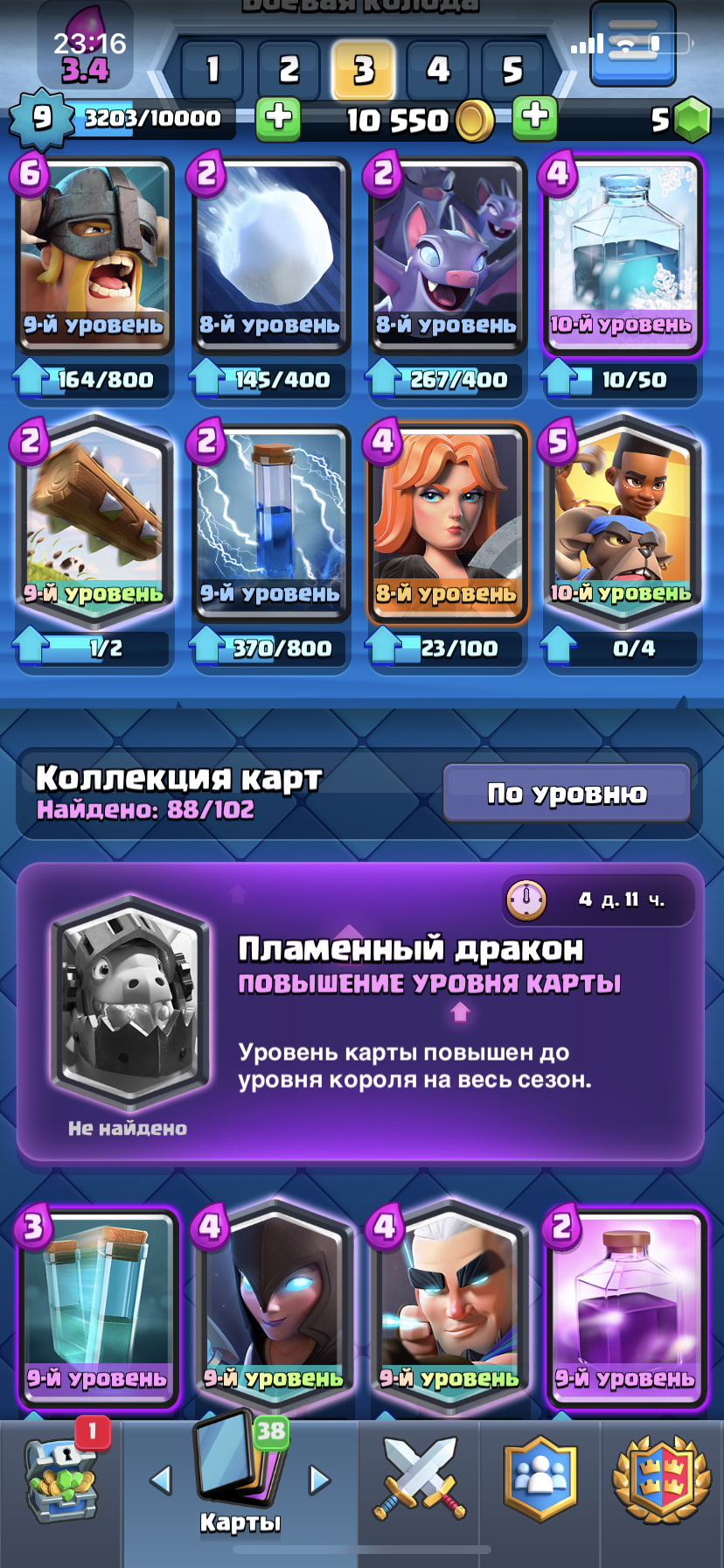Open the Log card details
Screen dimensions: 724x1568
(x=94, y=523)
